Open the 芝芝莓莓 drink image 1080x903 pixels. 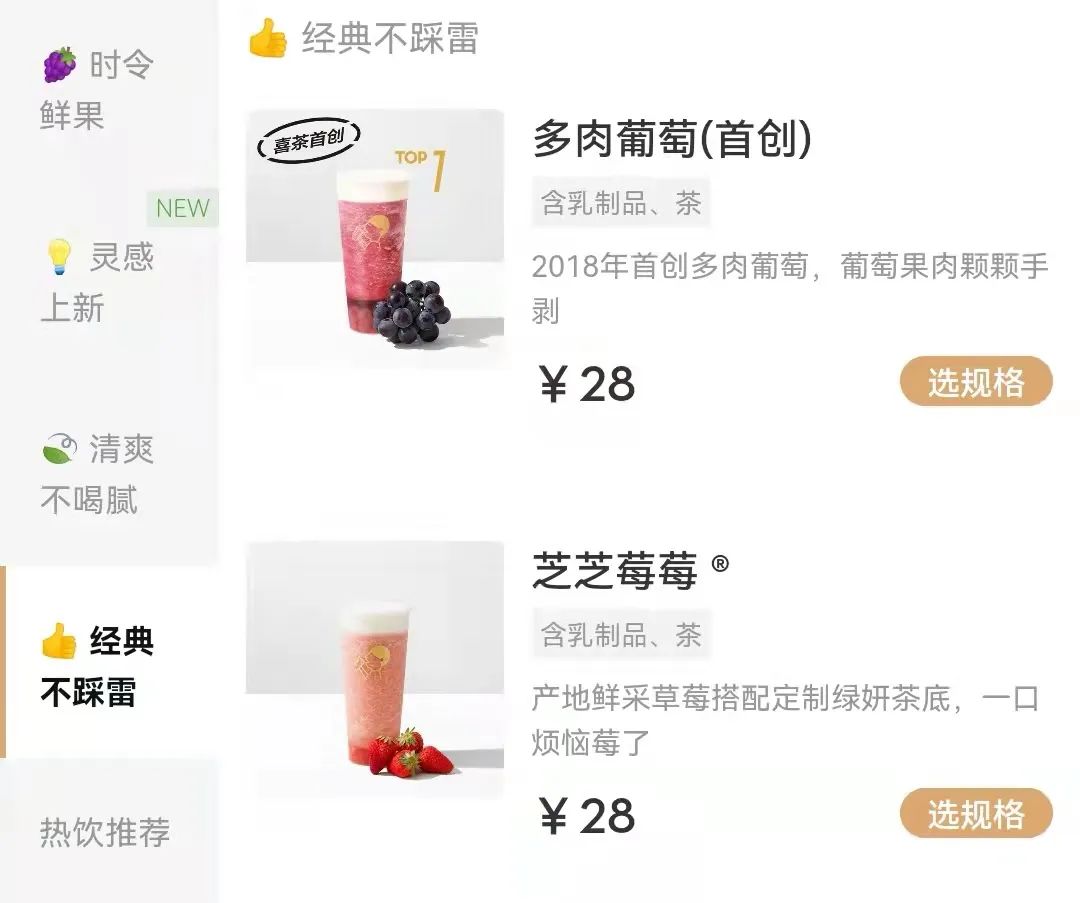tap(375, 670)
